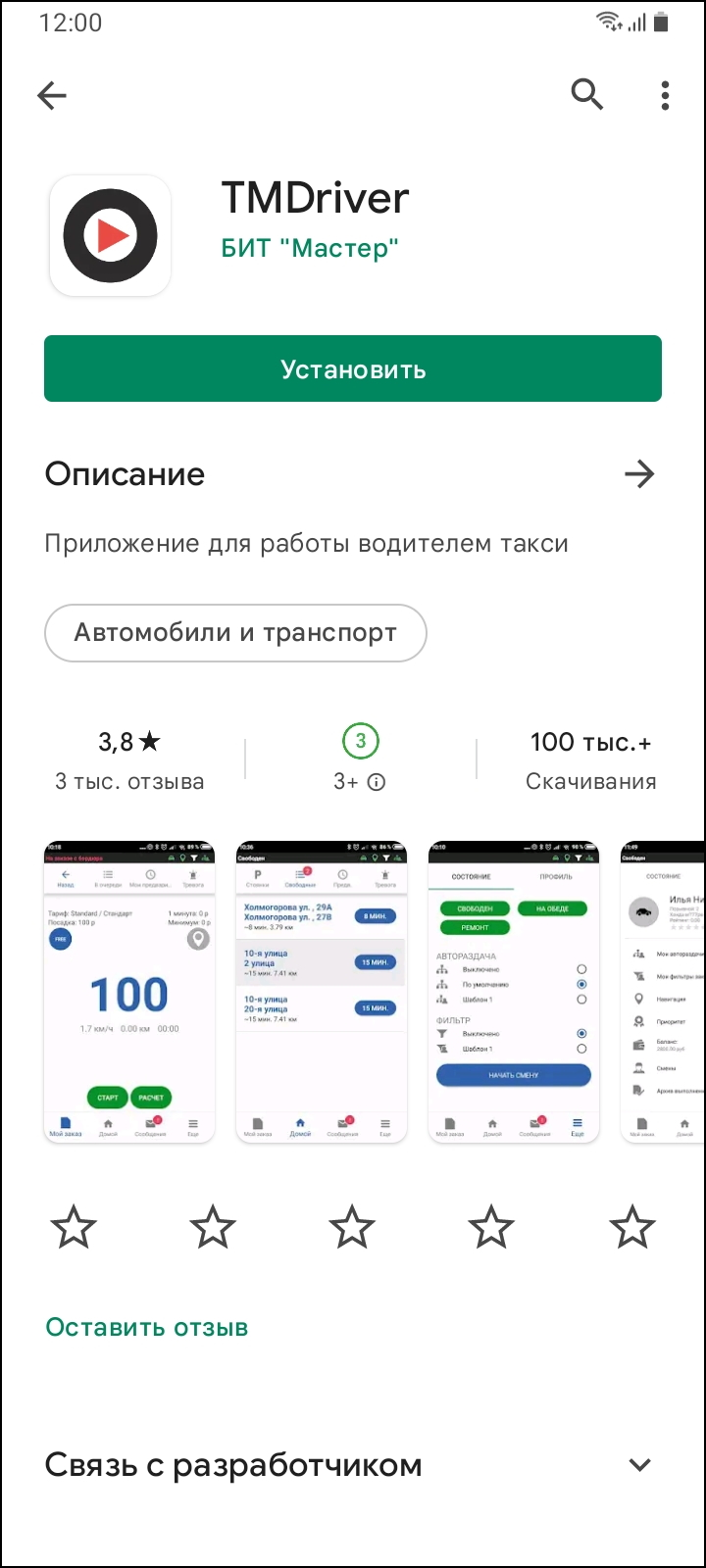Rate the app one star

(74, 1227)
